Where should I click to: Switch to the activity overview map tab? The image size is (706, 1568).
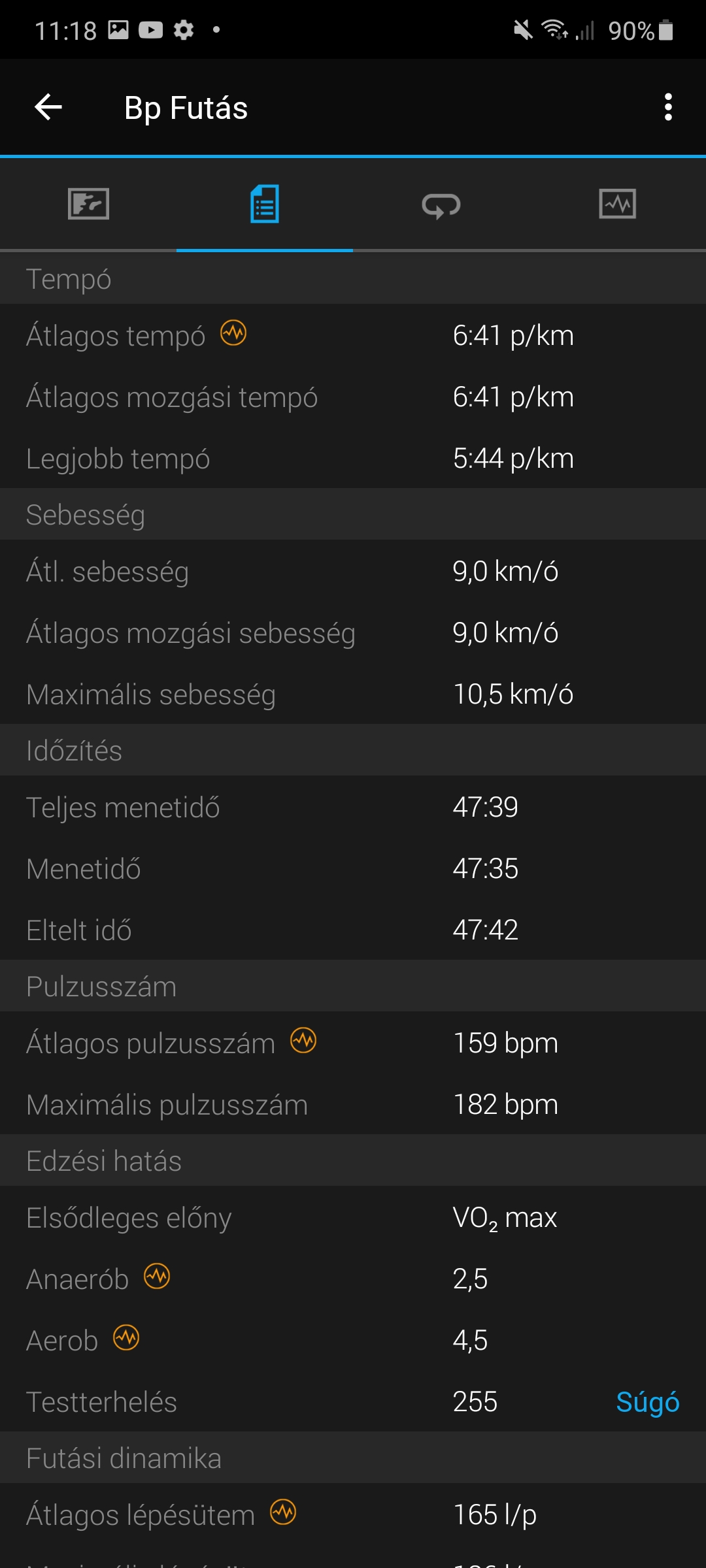88,204
